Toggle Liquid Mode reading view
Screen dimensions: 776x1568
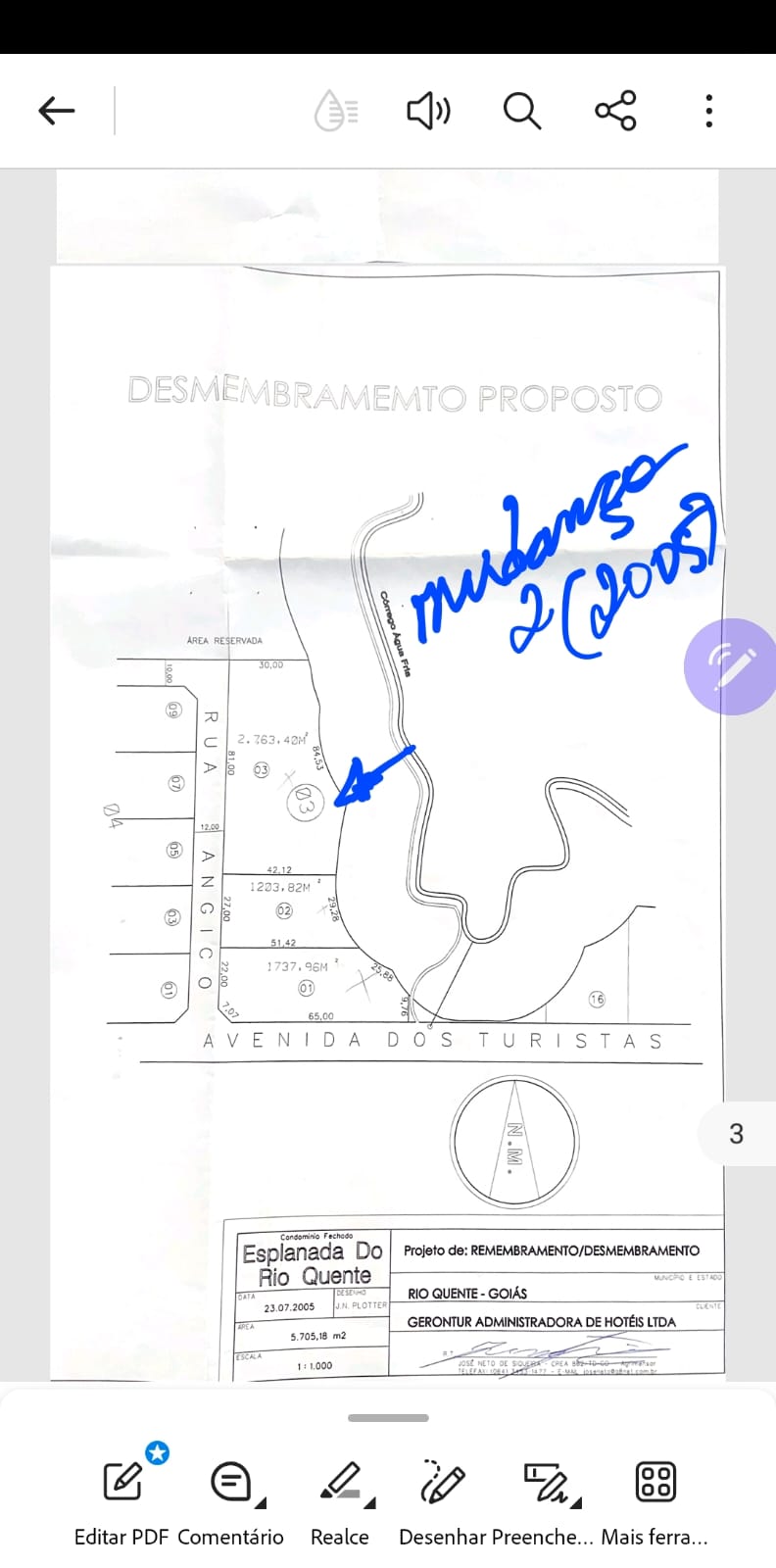(336, 111)
